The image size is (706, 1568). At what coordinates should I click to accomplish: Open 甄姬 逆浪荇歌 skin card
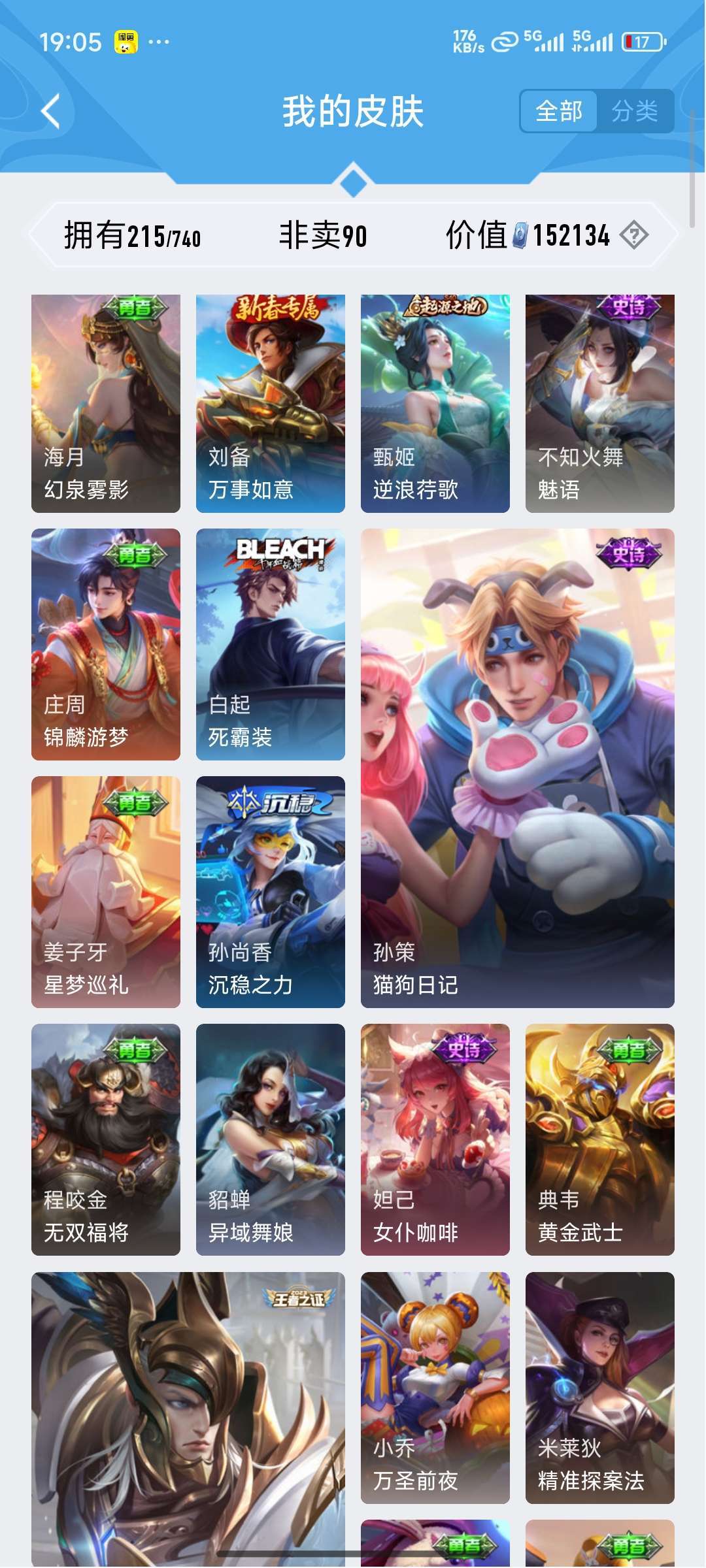tap(435, 403)
